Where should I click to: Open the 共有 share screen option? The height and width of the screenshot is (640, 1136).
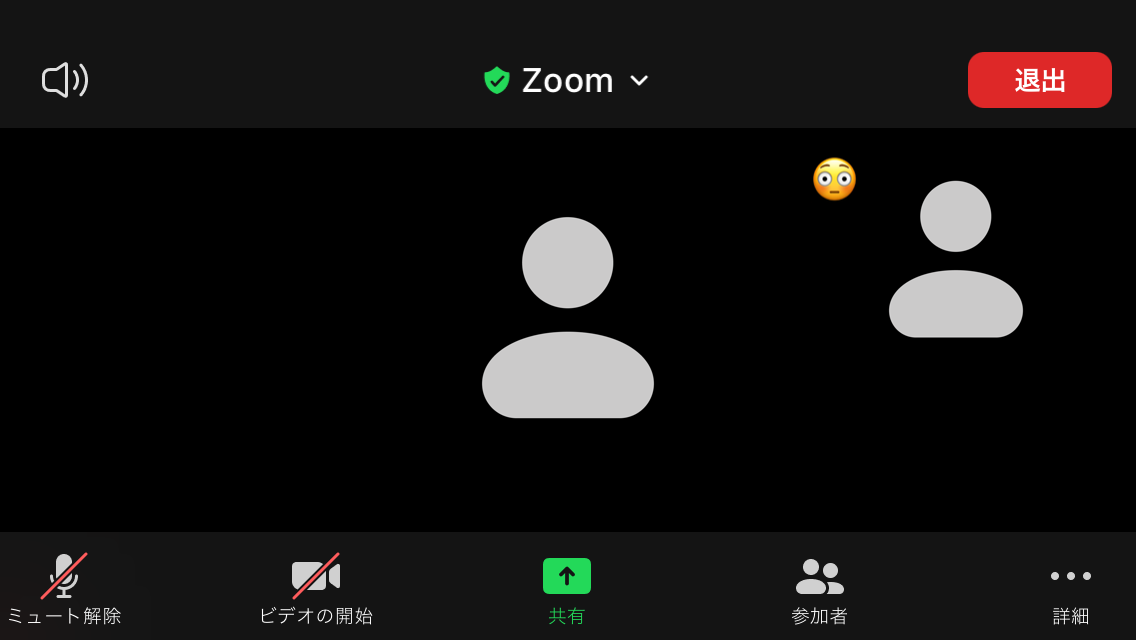point(567,588)
